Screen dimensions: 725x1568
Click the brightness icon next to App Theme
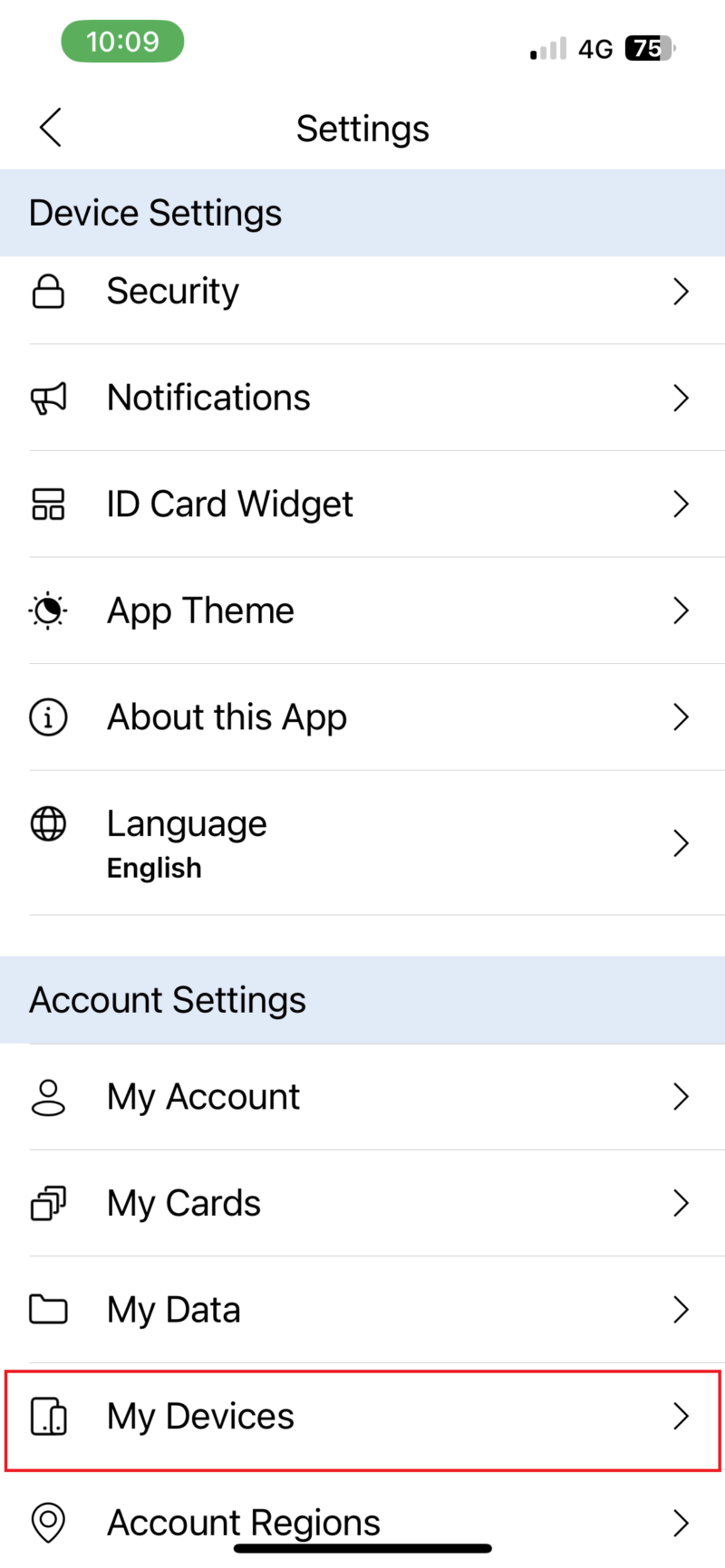pos(48,611)
